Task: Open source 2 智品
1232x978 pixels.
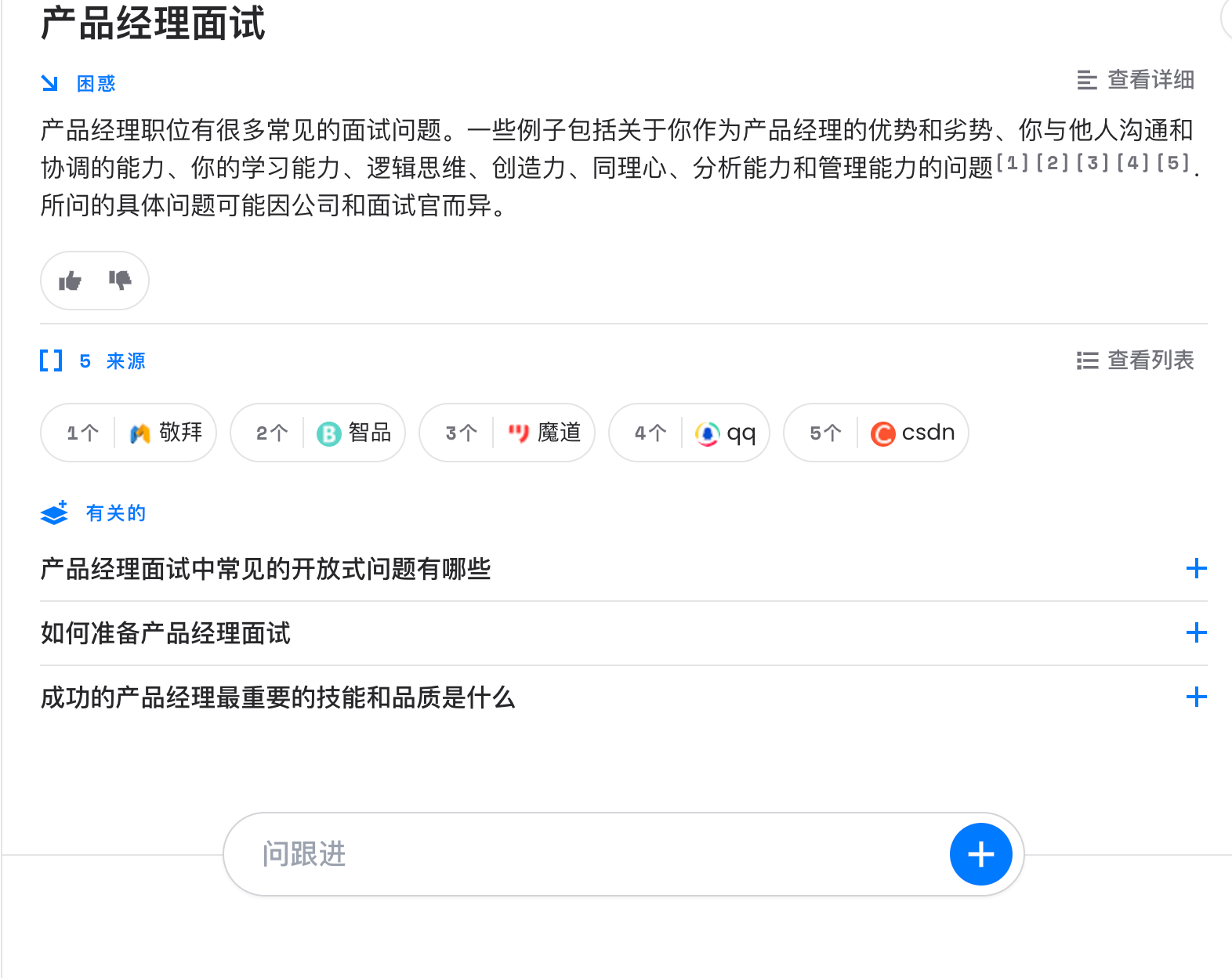Action: tap(317, 433)
